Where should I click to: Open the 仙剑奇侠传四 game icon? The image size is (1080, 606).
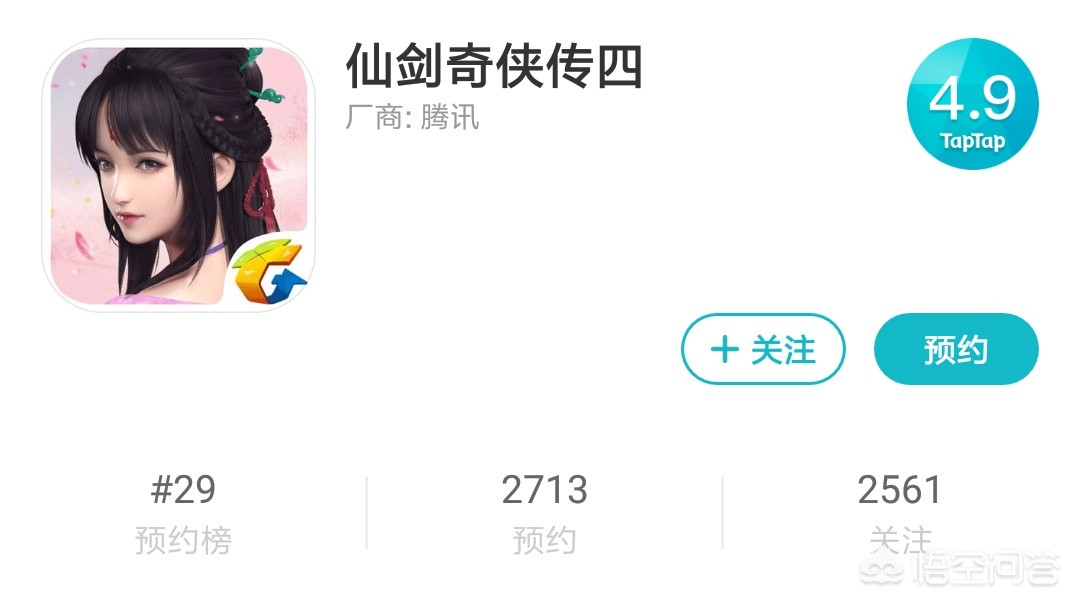point(178,175)
